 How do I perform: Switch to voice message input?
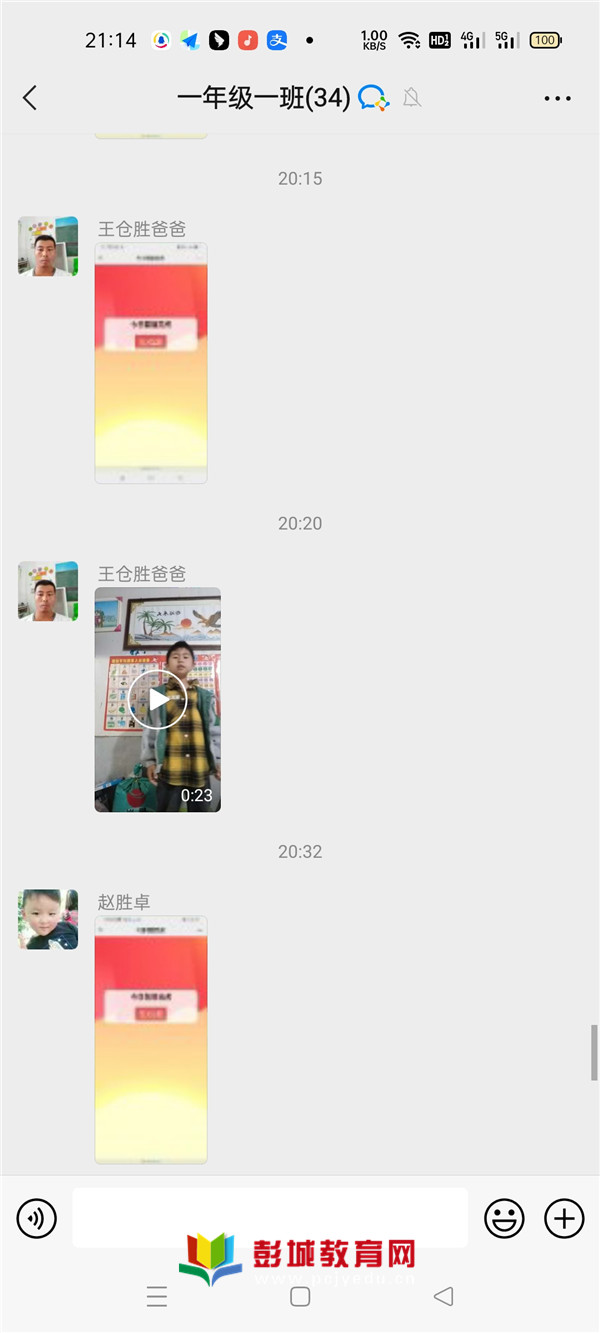click(37, 1218)
